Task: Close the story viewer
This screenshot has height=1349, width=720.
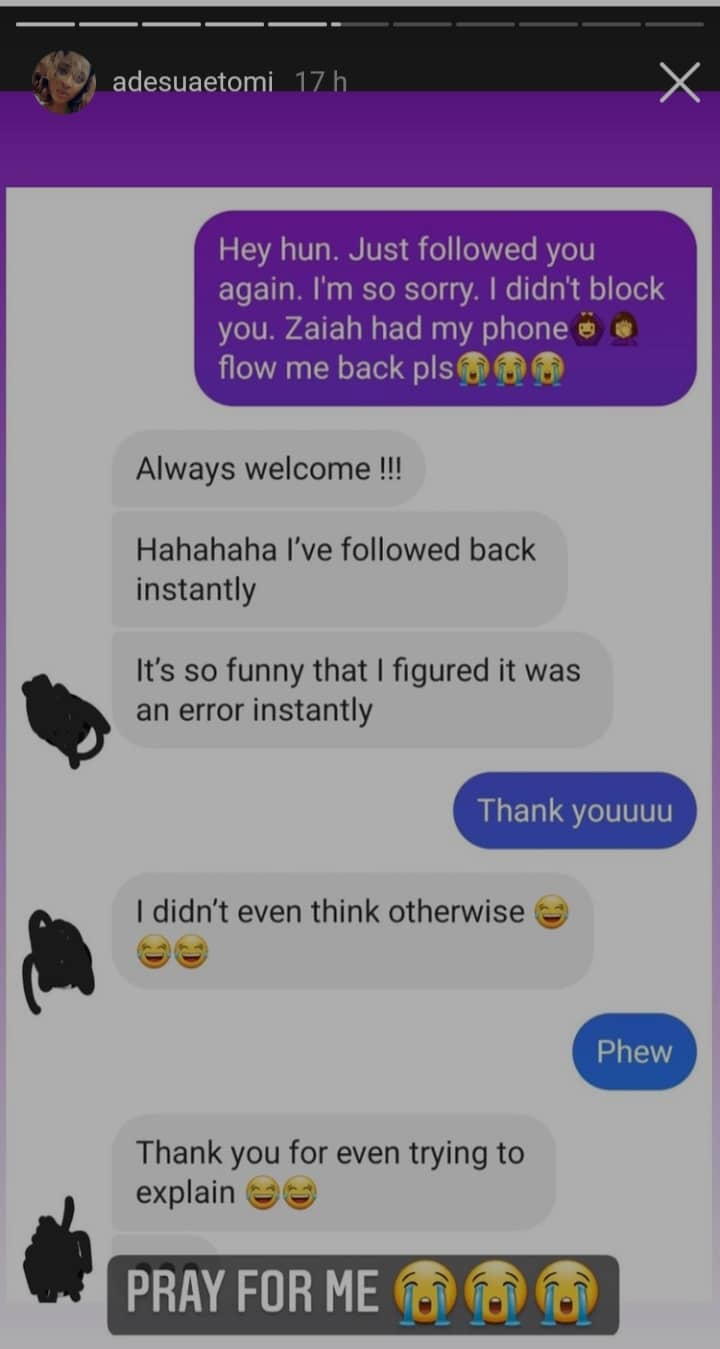Action: pyautogui.click(x=679, y=83)
